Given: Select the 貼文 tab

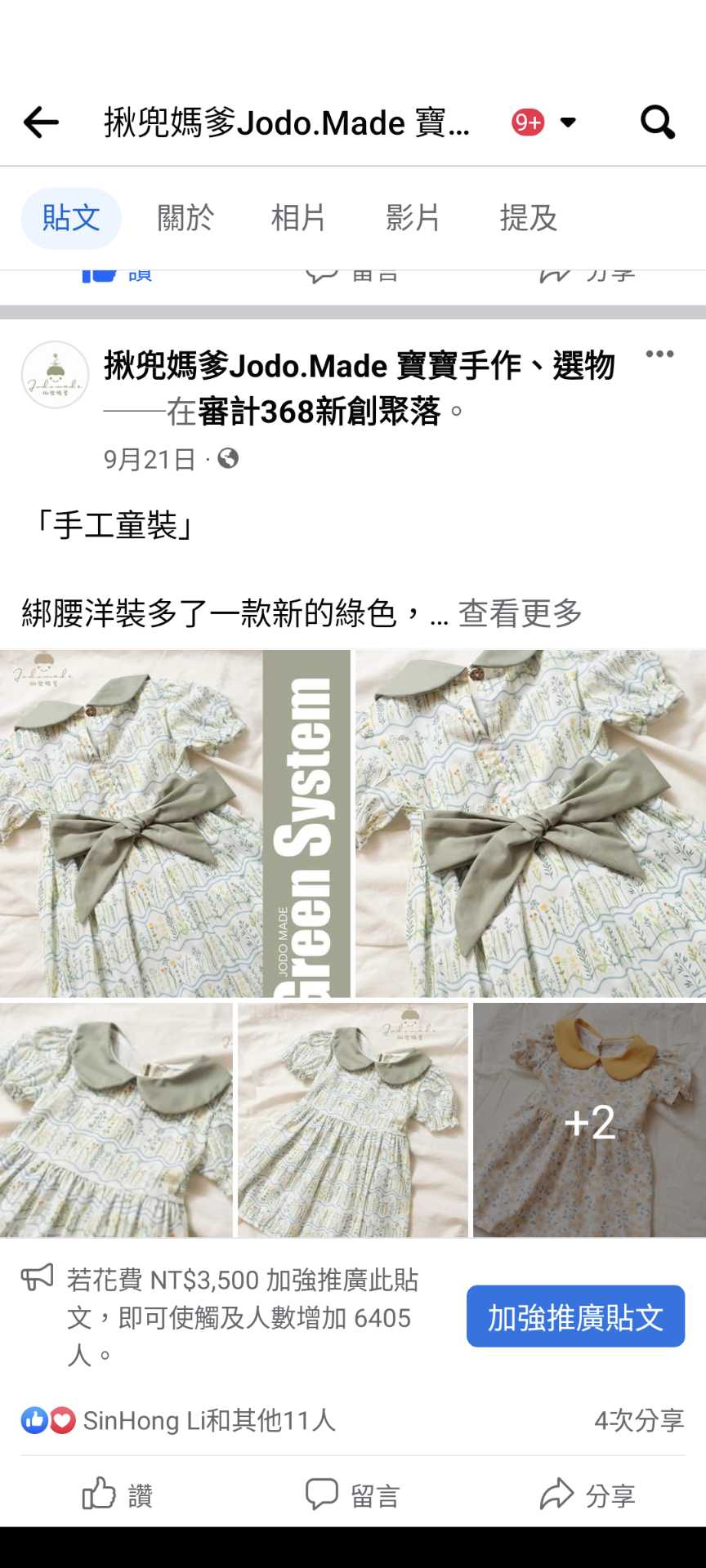Looking at the screenshot, I should click(x=71, y=218).
